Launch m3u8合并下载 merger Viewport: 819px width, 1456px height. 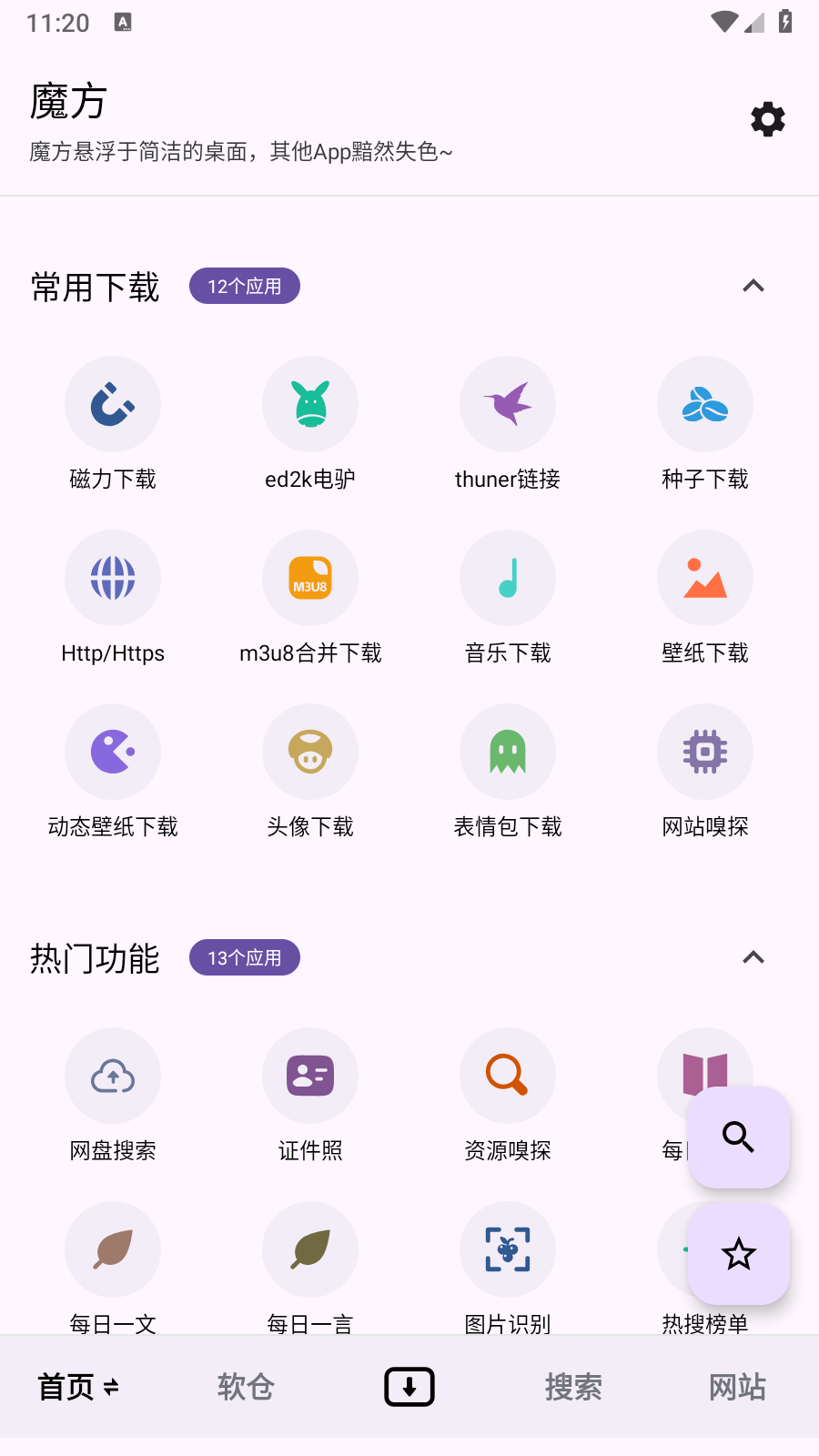tap(310, 578)
